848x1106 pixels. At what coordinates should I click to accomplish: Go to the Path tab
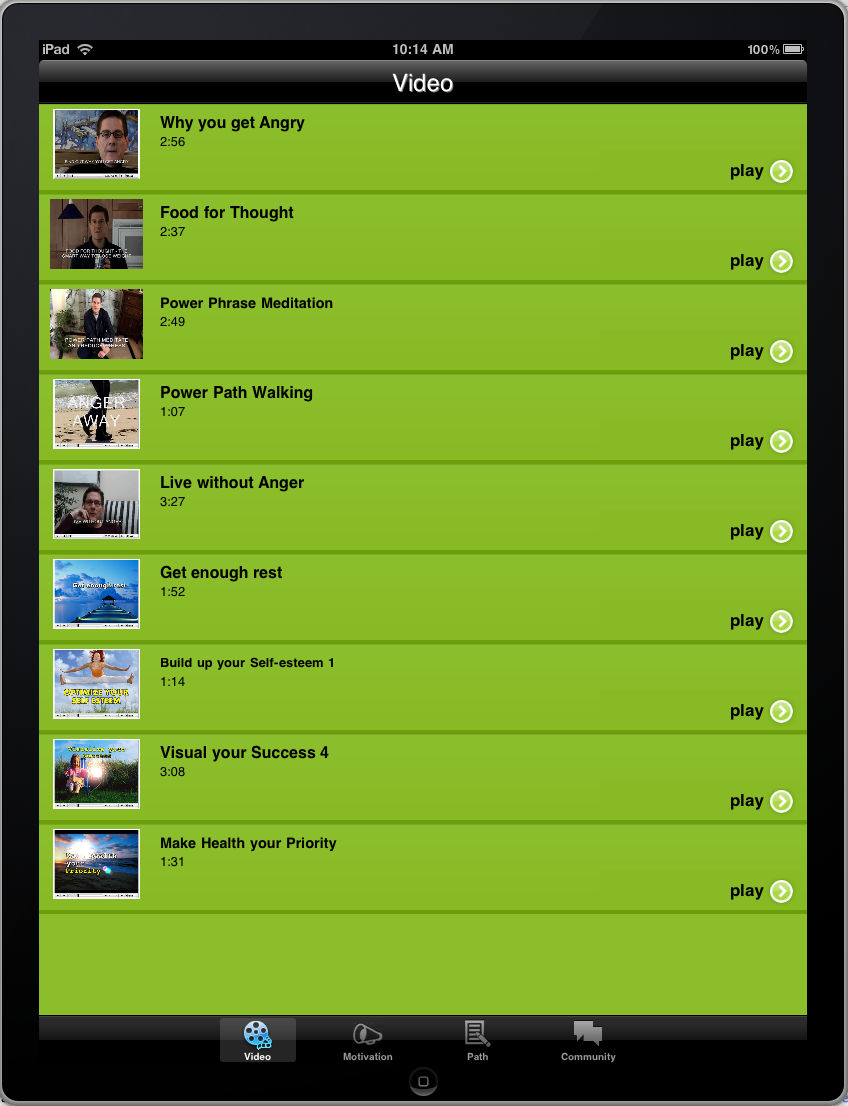coord(478,1040)
